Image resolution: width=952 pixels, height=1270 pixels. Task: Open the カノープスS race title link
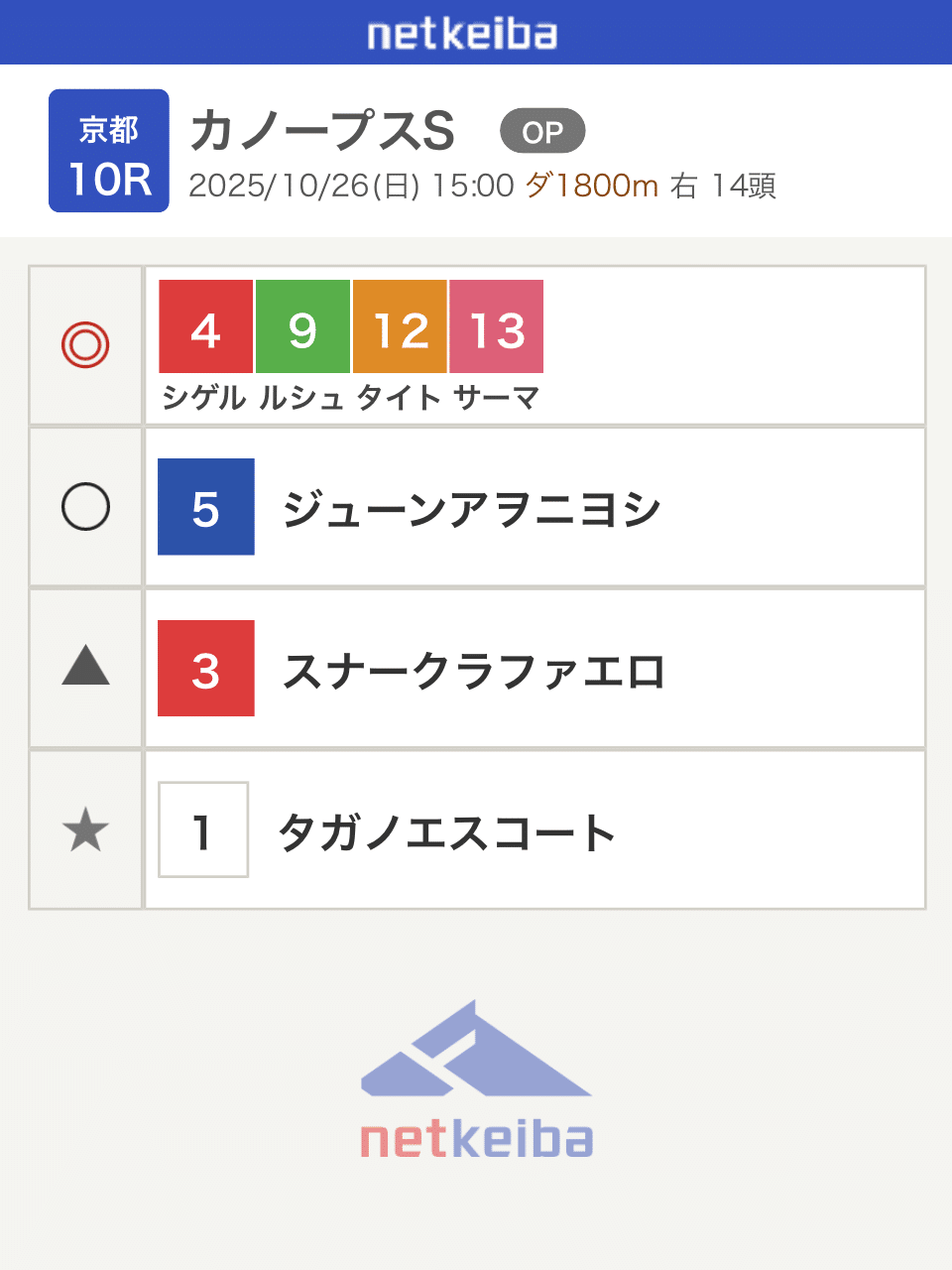pyautogui.click(x=327, y=128)
